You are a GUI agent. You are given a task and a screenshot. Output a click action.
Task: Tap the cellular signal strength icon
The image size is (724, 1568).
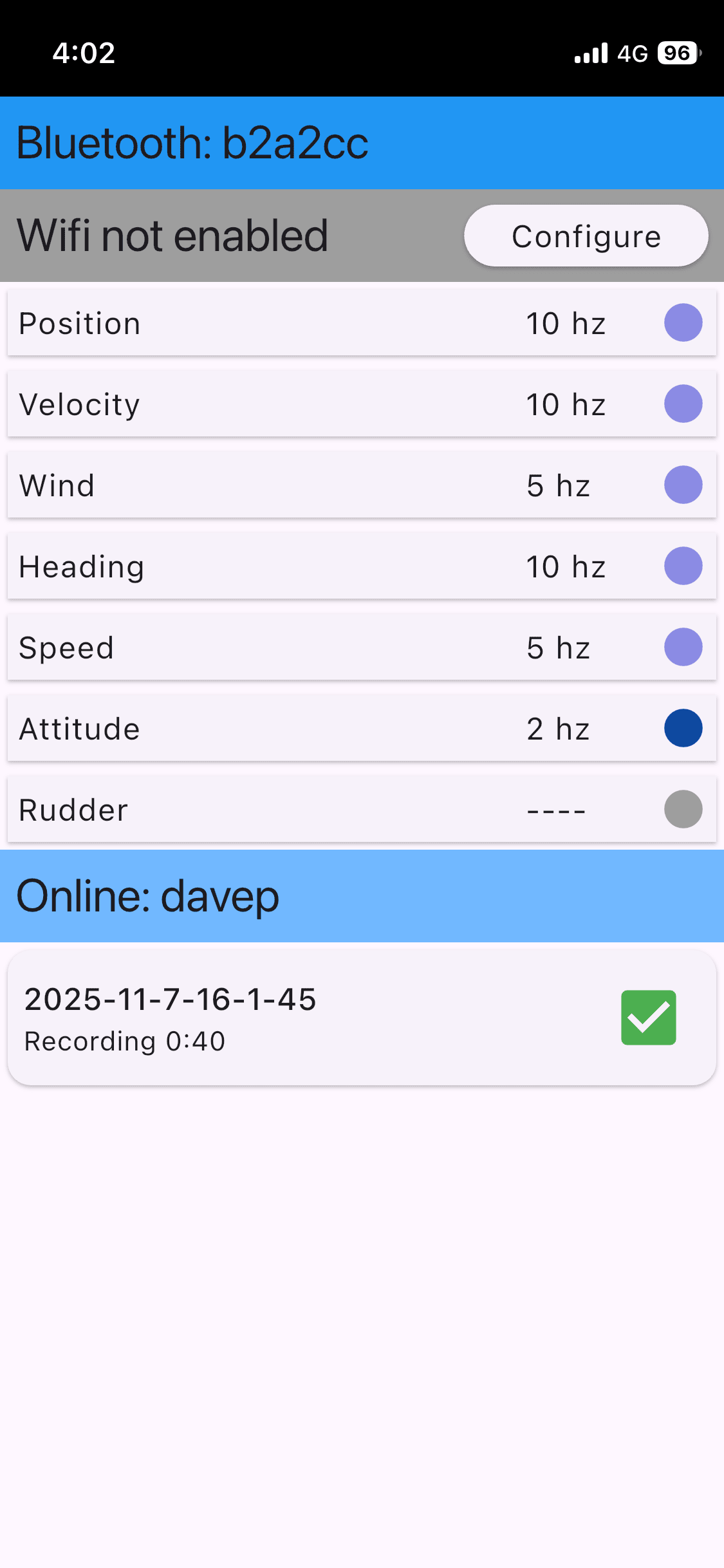(589, 53)
